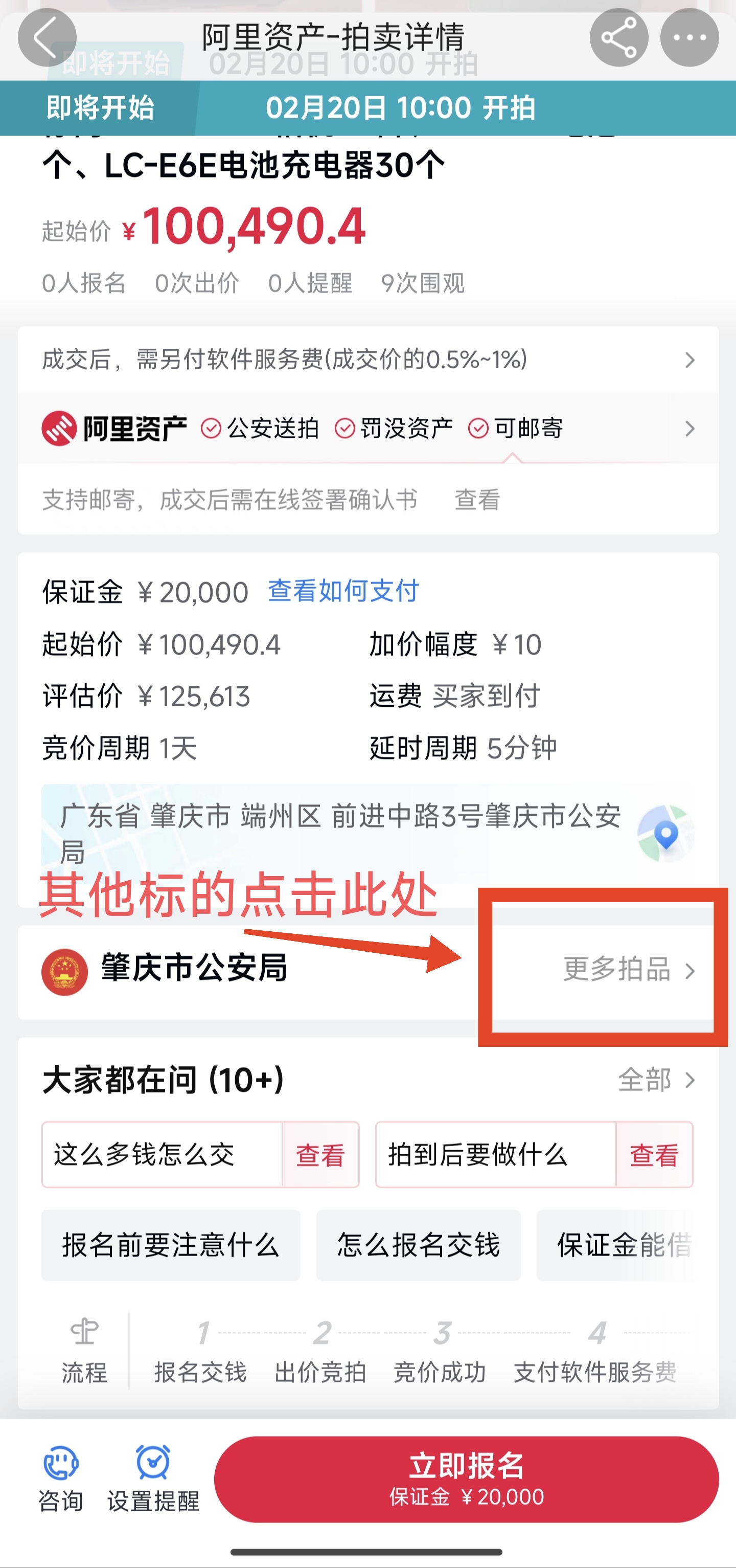Tap 查看 next to the mailing support note
Viewport: 736px width, 1568px height.
(x=477, y=500)
